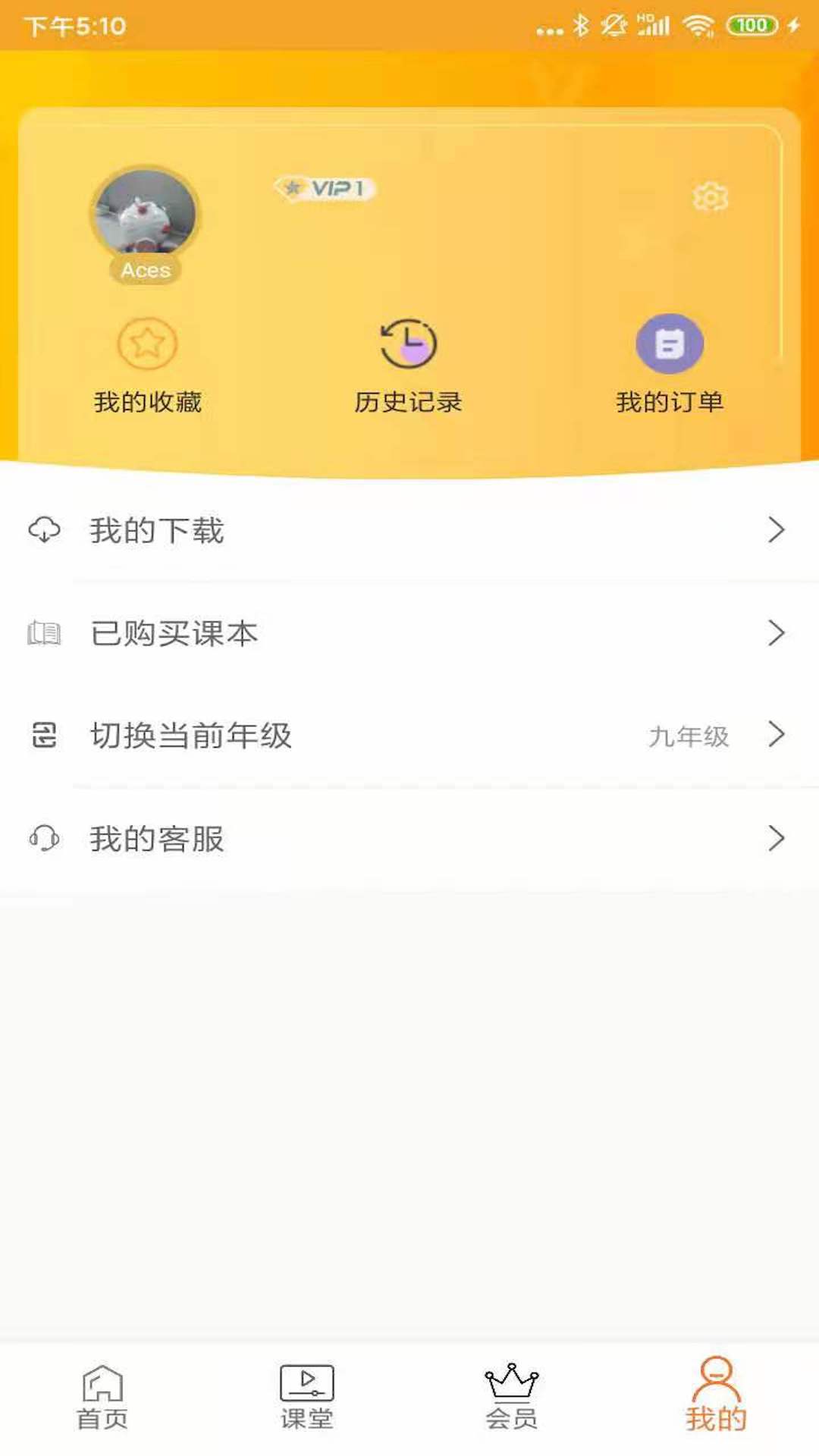Screen dimensions: 819x1456
Task: Expand the 已购买课本 row chevron
Action: 775,633
